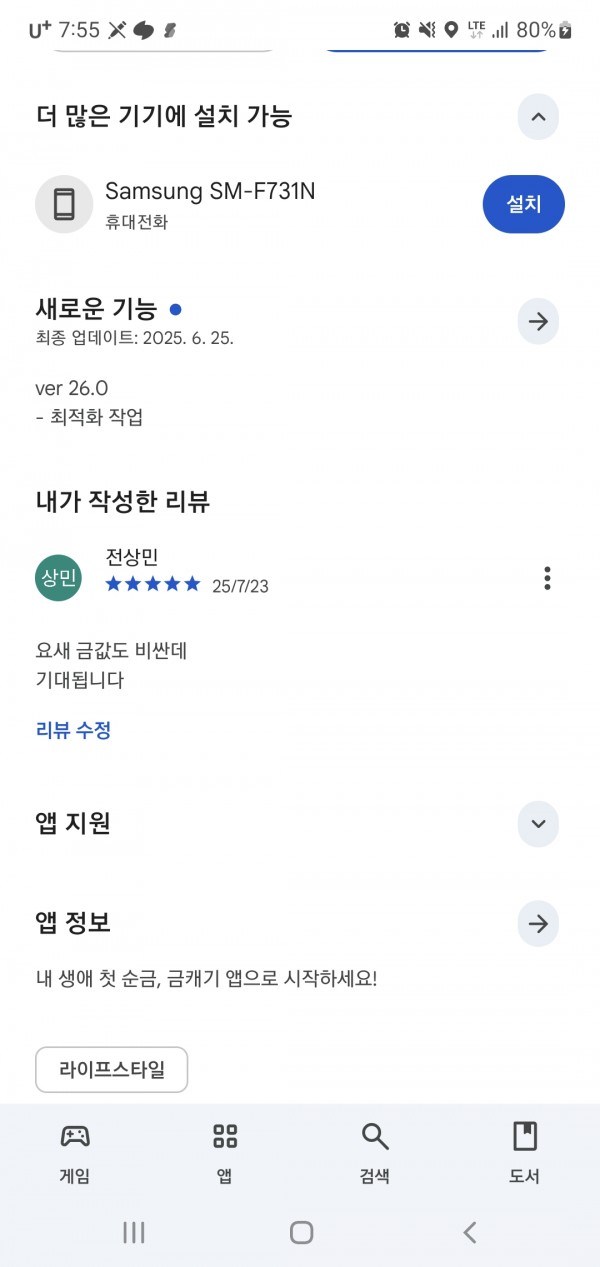
Task: Open 새로운 기능 details arrow
Action: coord(538,322)
